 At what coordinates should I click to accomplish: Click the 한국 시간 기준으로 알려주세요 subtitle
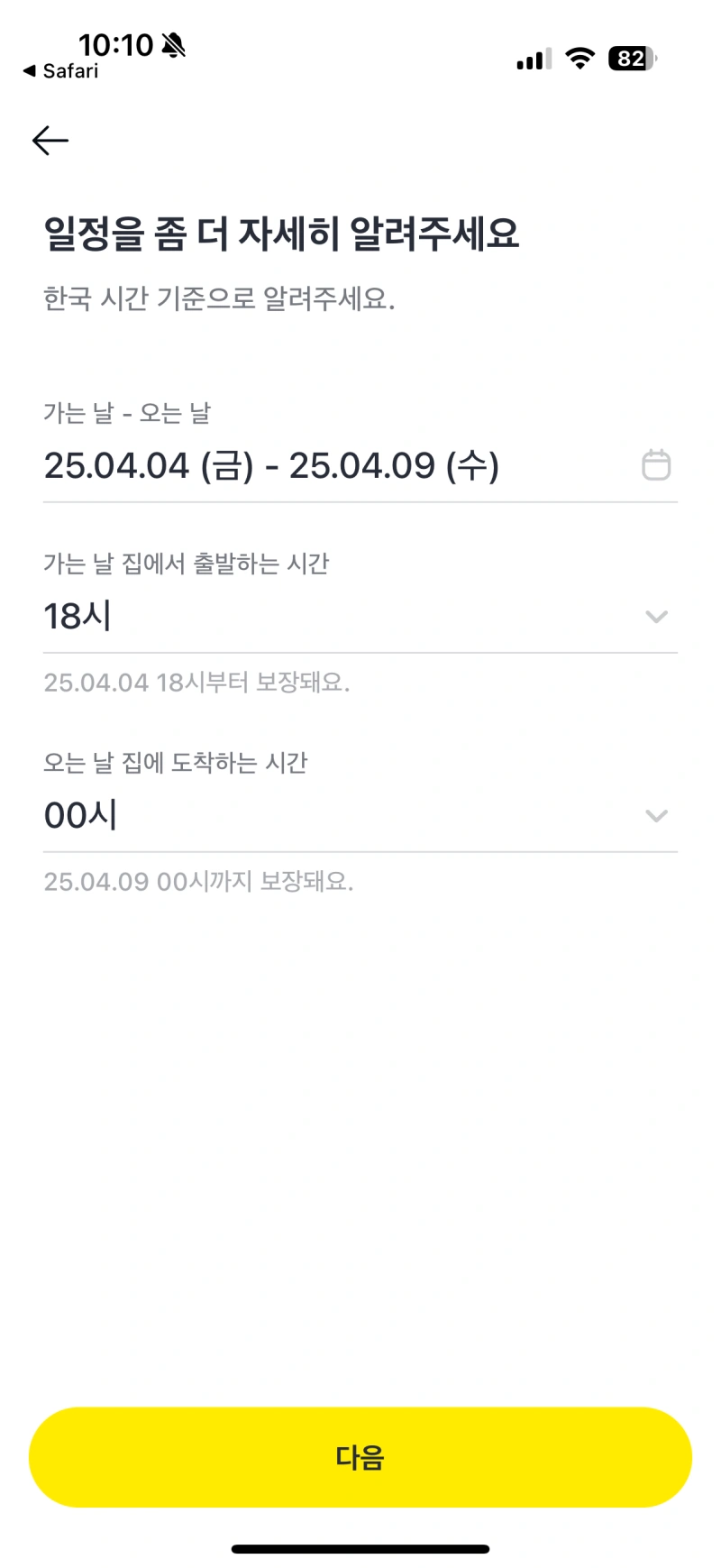tap(223, 298)
